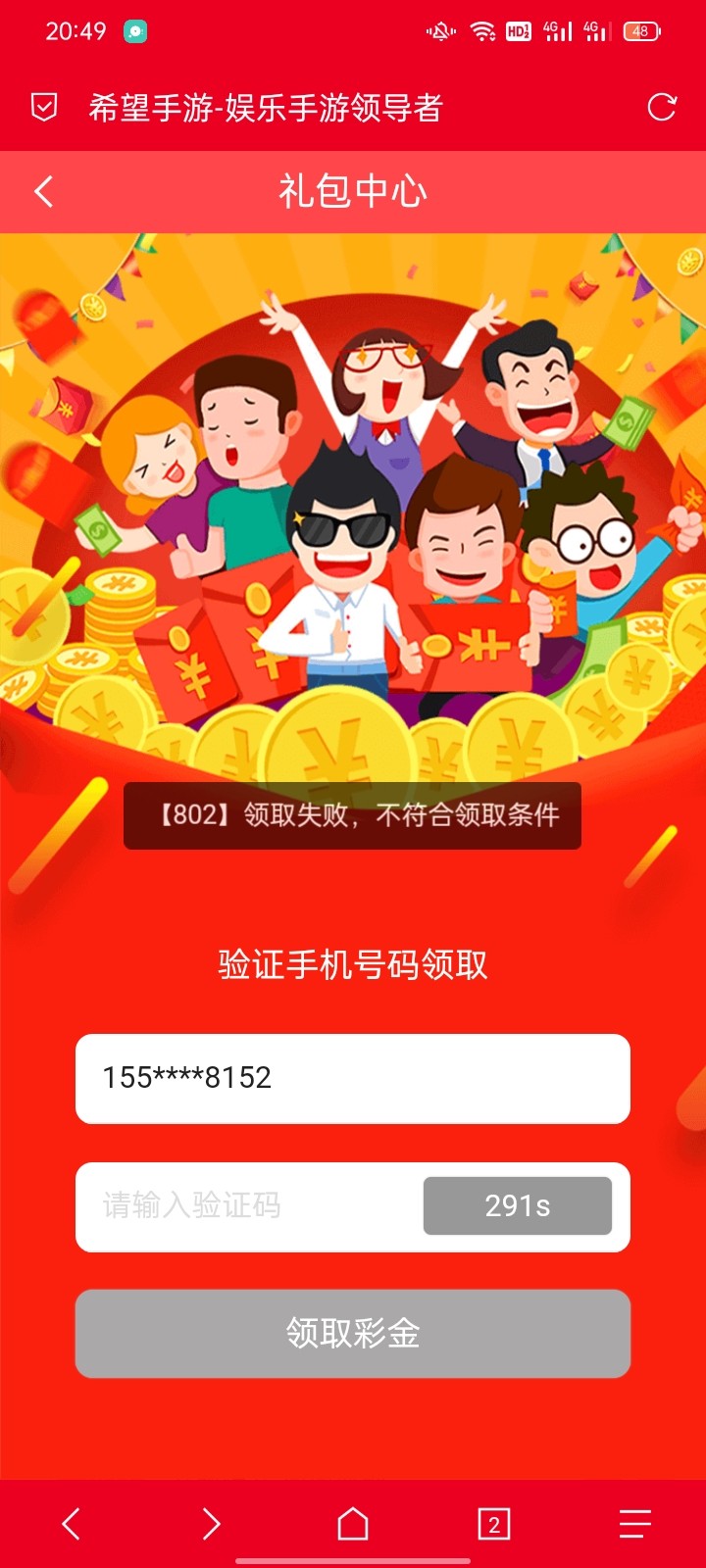Tap the 领取彩金 button
706x1568 pixels.
(352, 1333)
